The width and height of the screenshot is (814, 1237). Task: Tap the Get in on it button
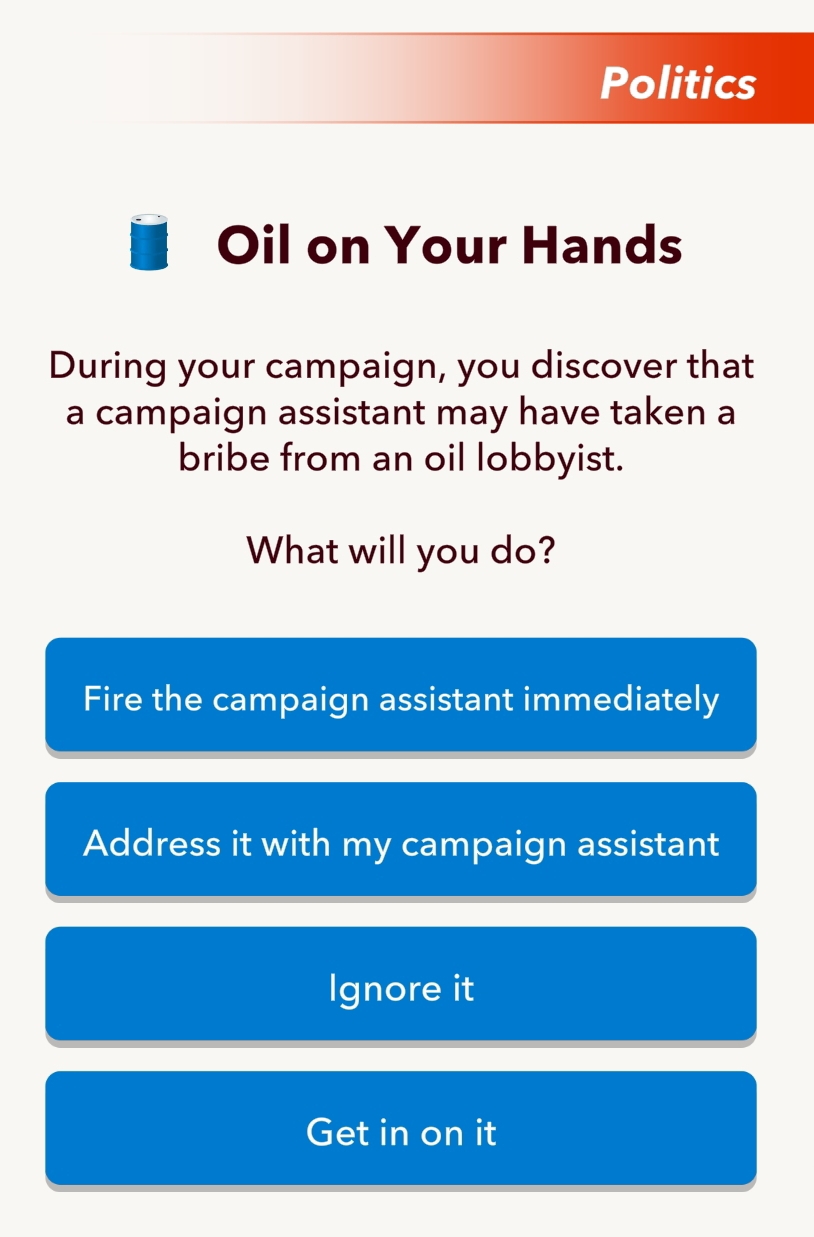[x=400, y=1130]
